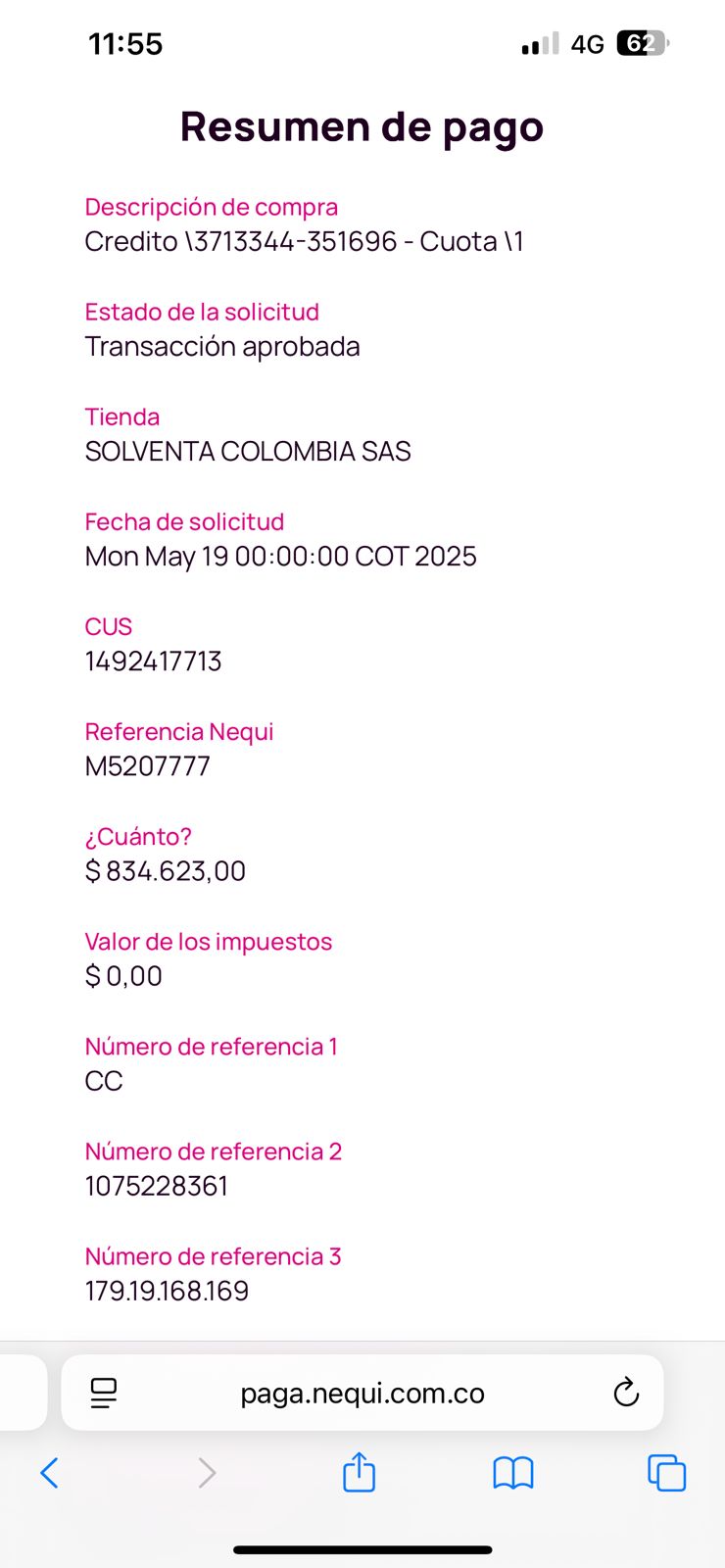Go back to the previous page

point(50,1472)
